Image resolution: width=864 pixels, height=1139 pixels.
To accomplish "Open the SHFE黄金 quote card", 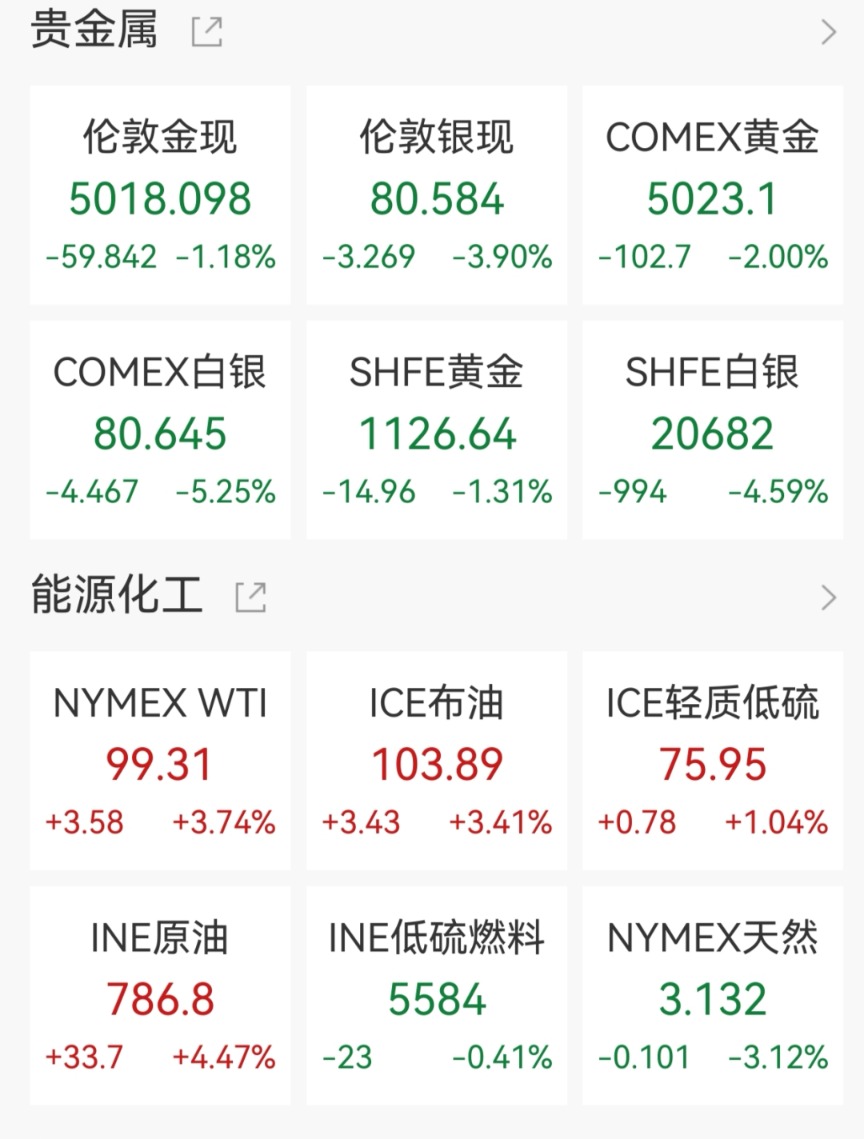I will (437, 430).
